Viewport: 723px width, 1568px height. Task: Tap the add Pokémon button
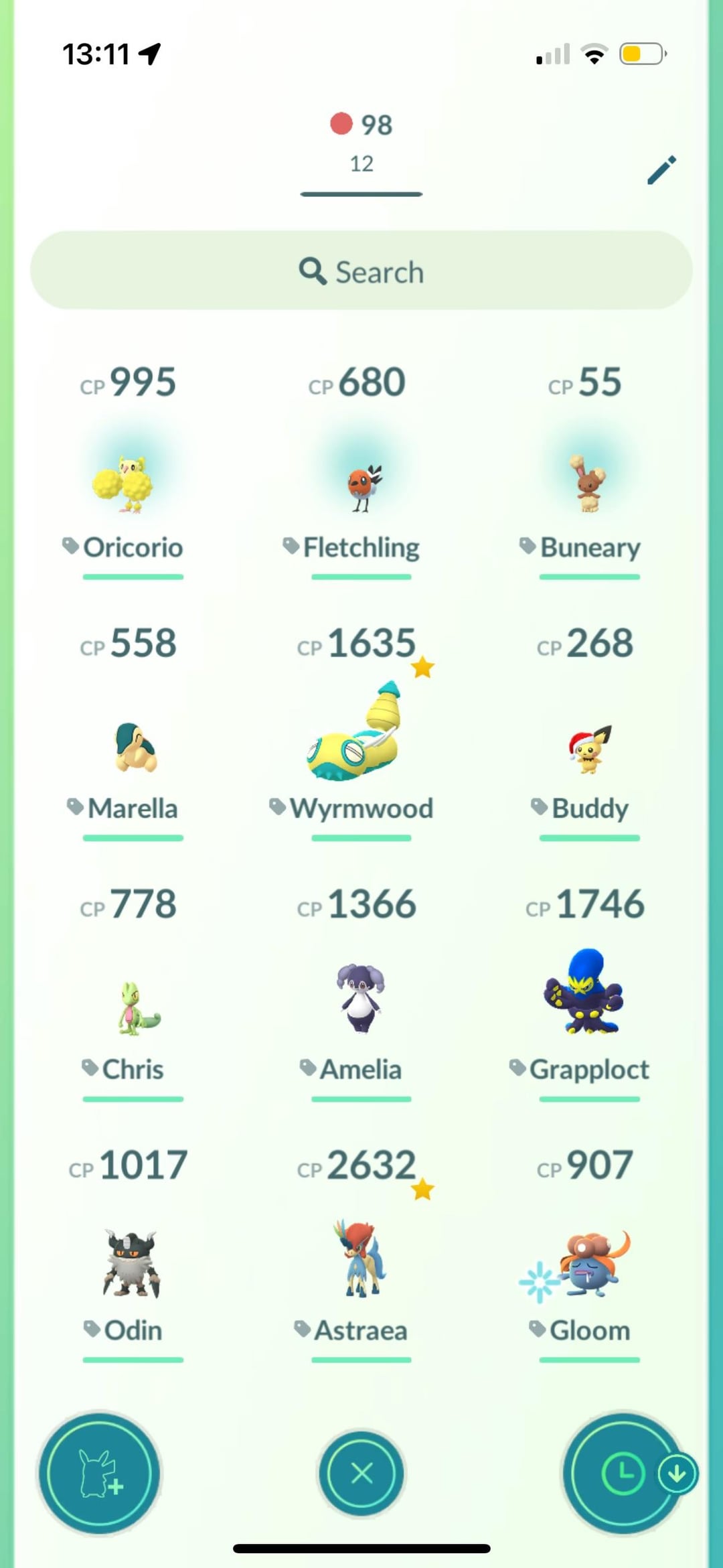(99, 1473)
